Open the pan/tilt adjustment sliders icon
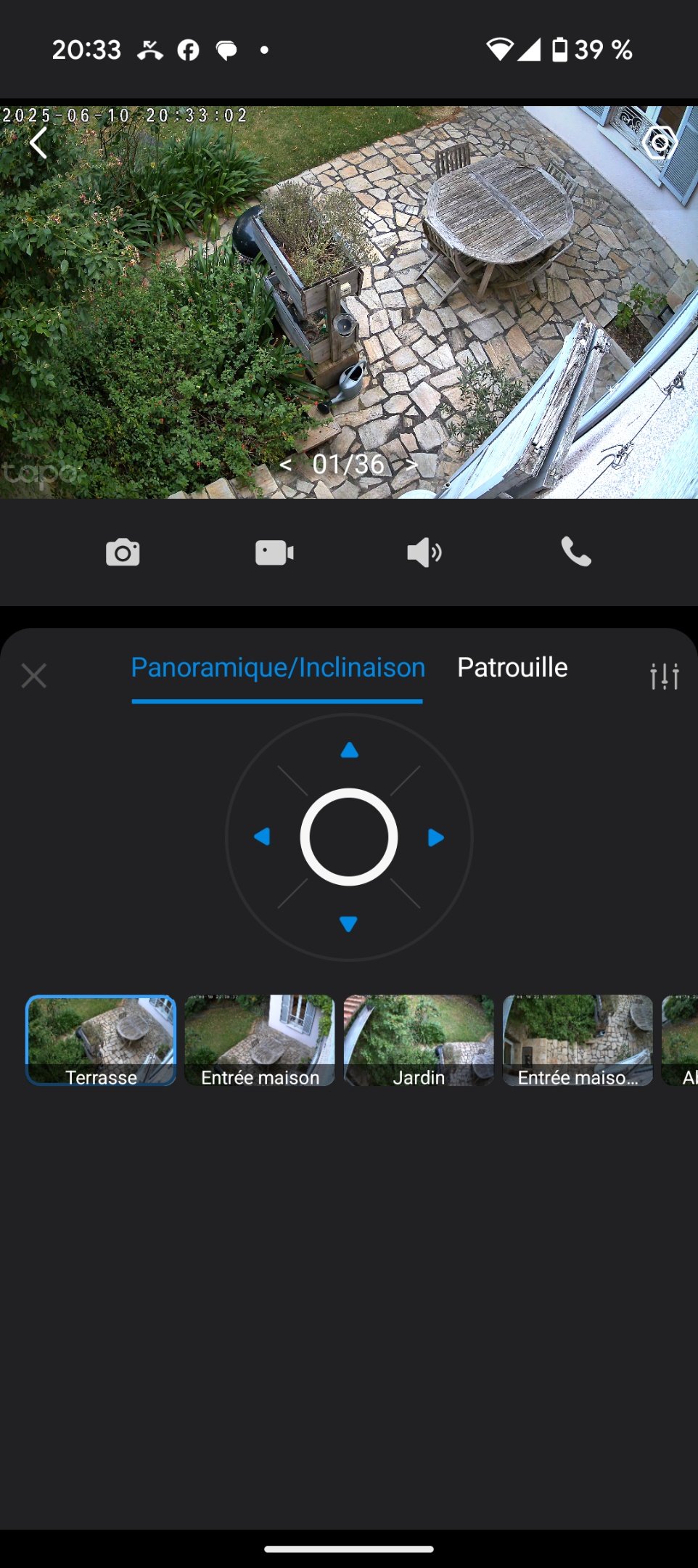The height and width of the screenshot is (1568, 698). point(664,675)
